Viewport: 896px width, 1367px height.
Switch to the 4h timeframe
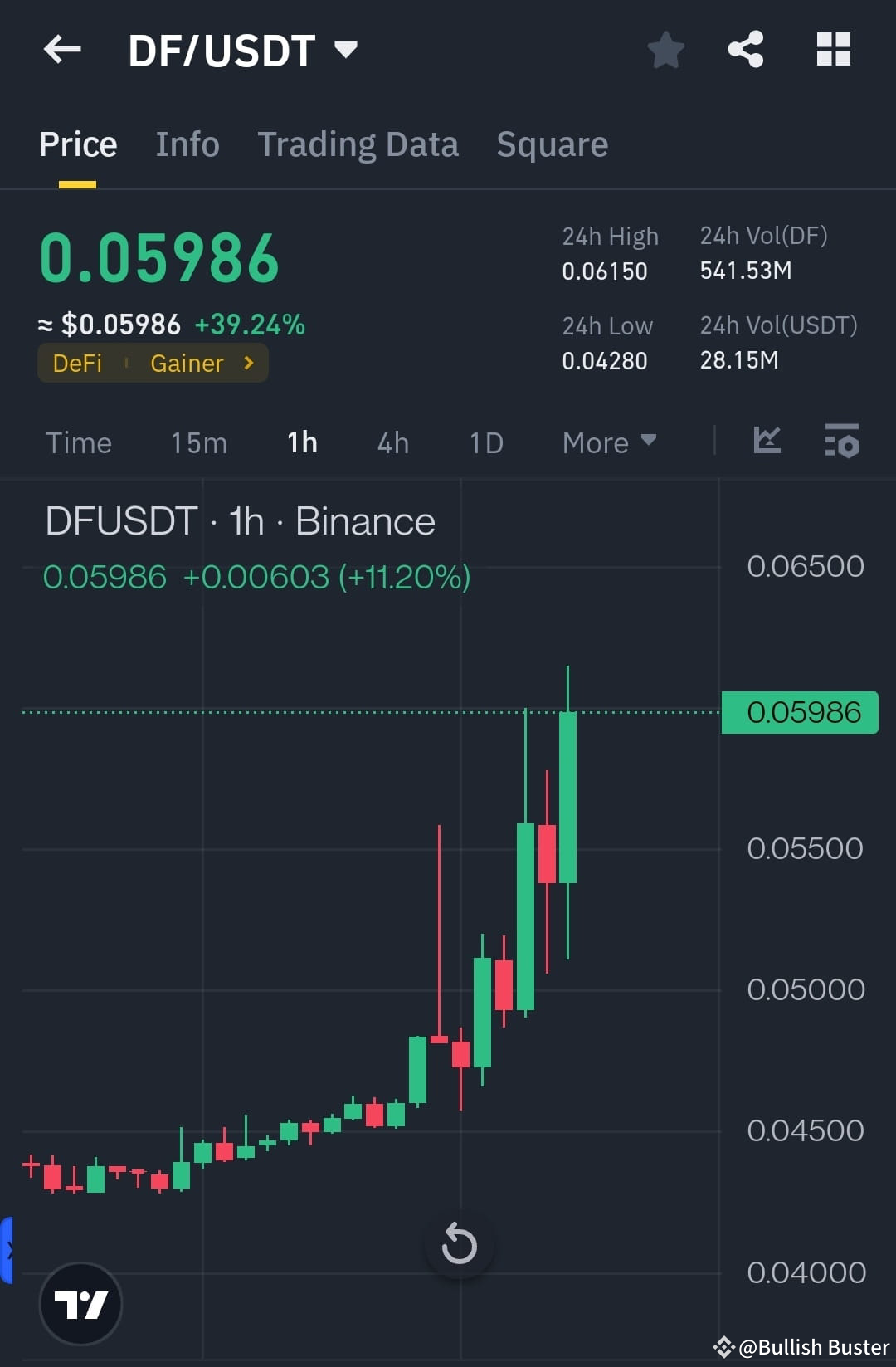point(392,442)
